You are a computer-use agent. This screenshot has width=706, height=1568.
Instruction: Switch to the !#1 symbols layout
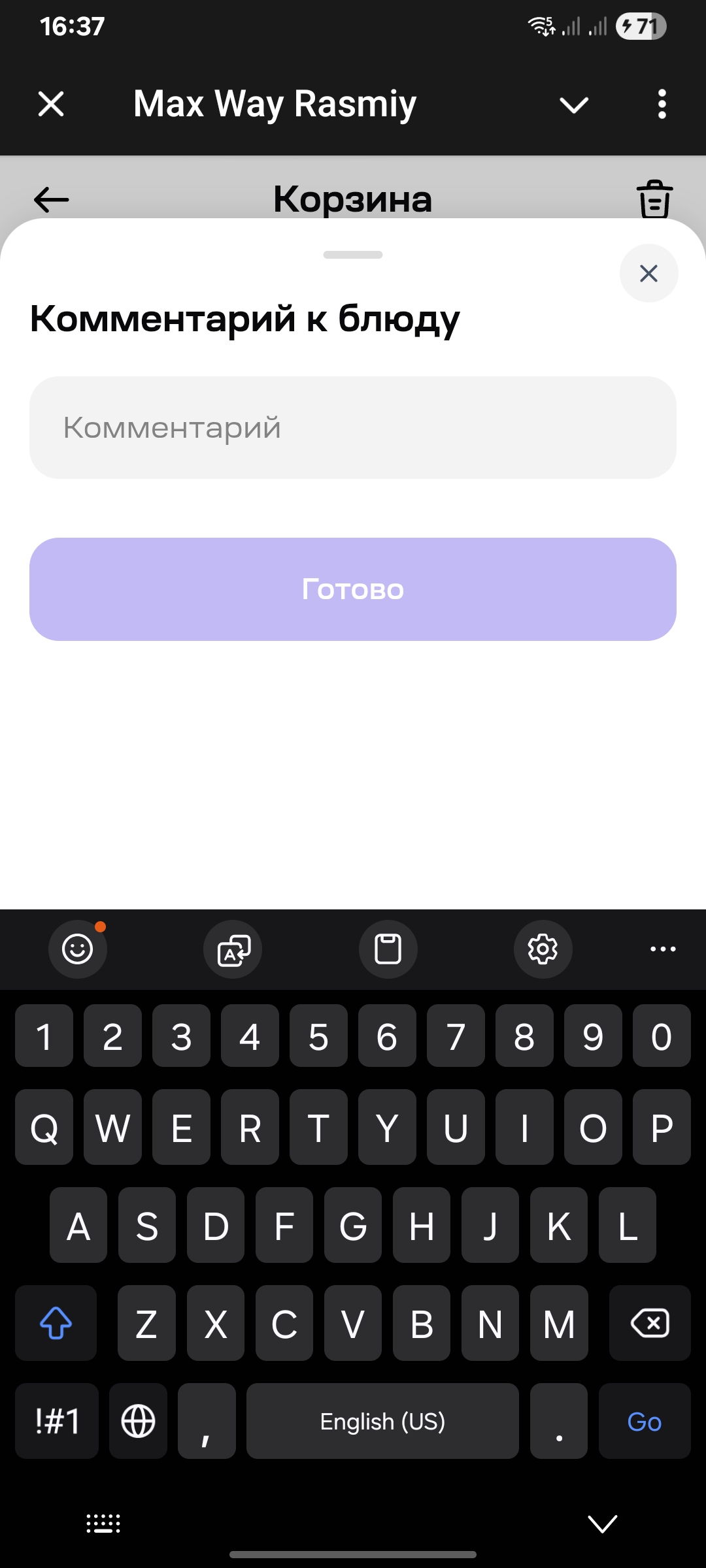[57, 1422]
